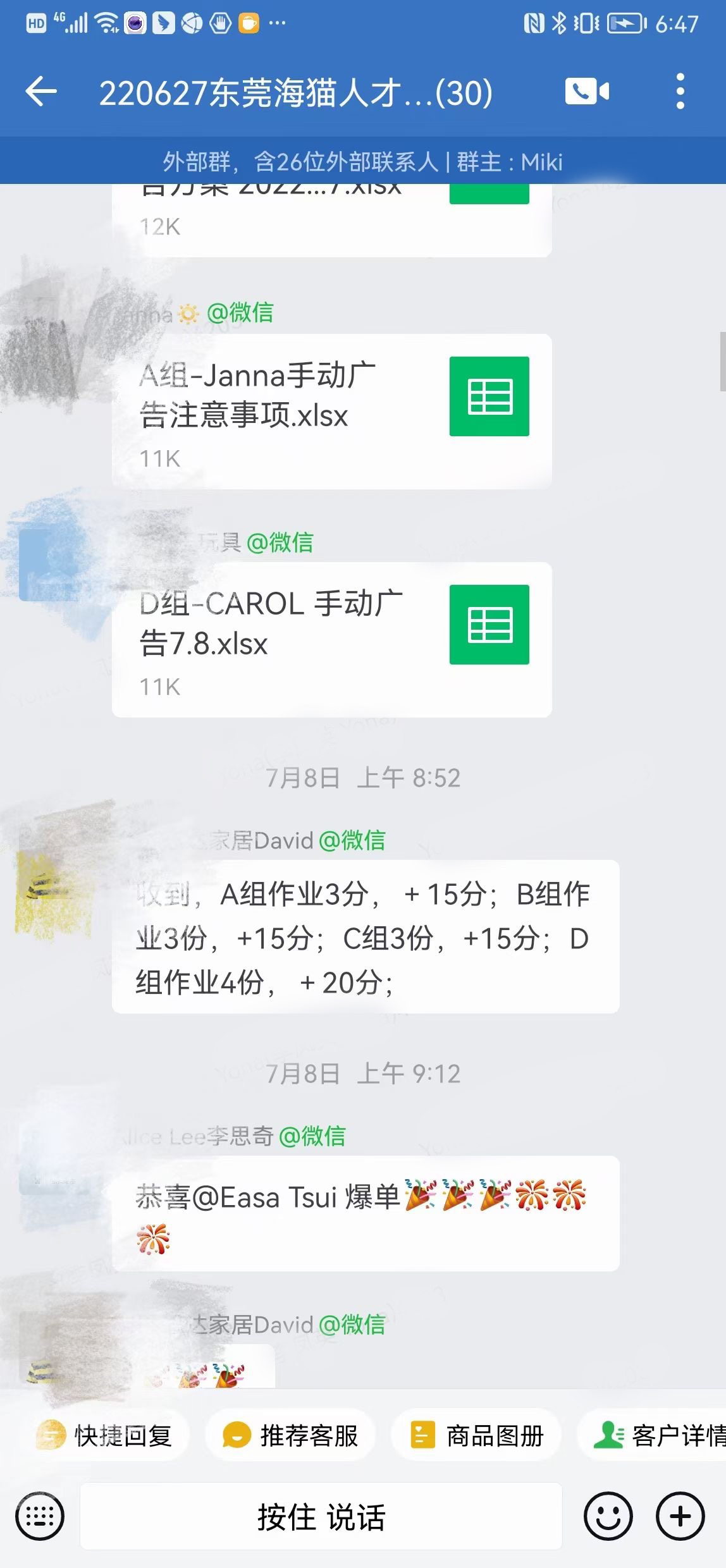Image resolution: width=726 pixels, height=1568 pixels.
Task: Open 推荐客服 option
Action: click(291, 1436)
